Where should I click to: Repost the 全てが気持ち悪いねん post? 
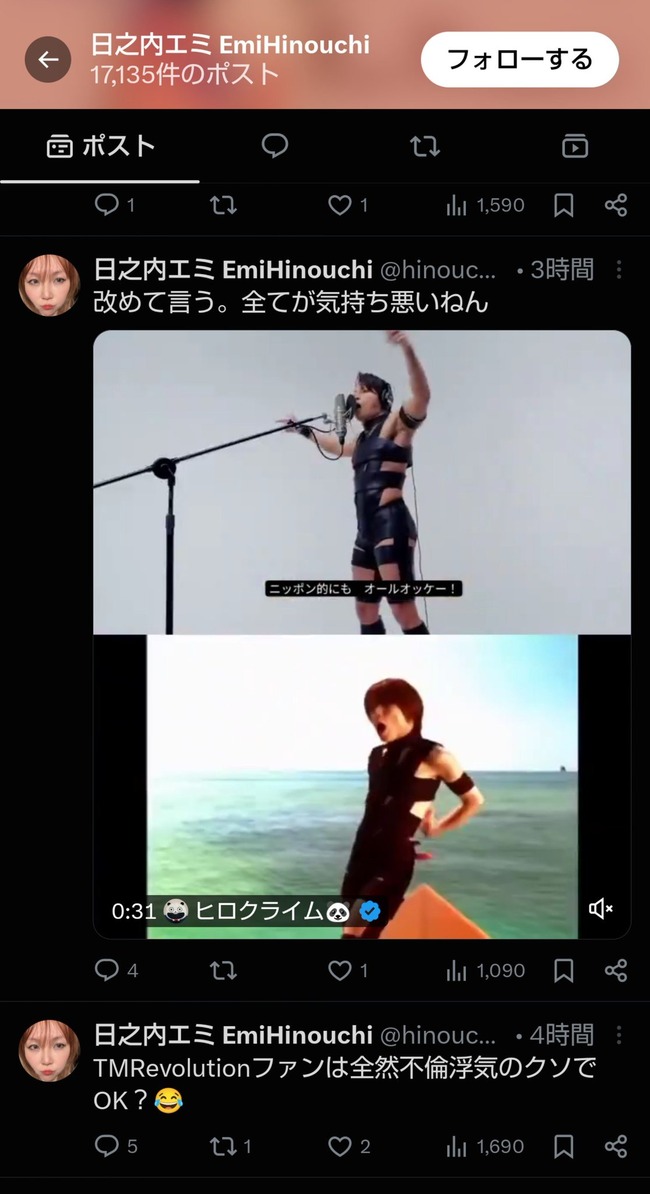tap(223, 970)
